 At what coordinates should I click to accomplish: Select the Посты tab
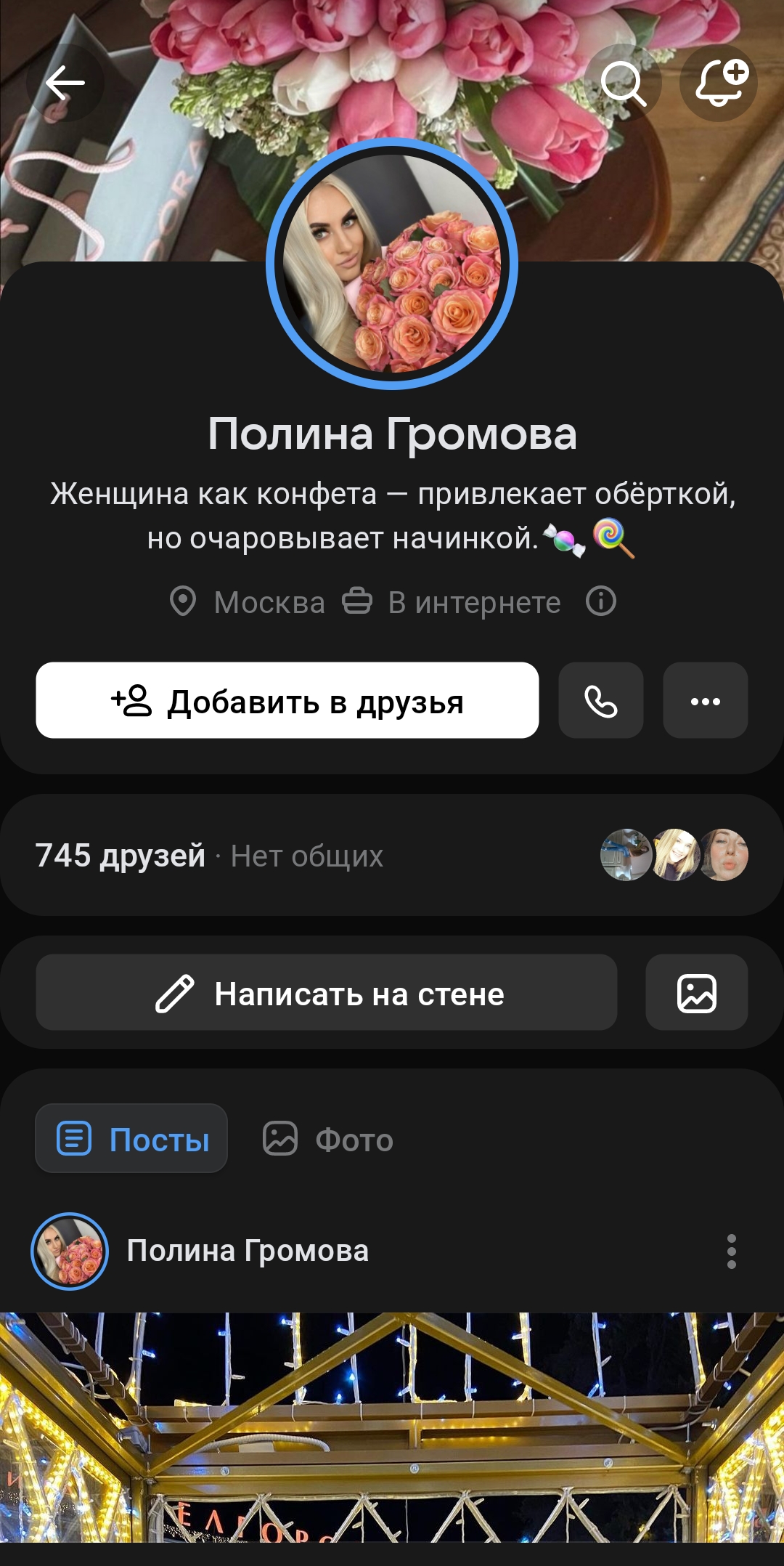pos(131,1139)
